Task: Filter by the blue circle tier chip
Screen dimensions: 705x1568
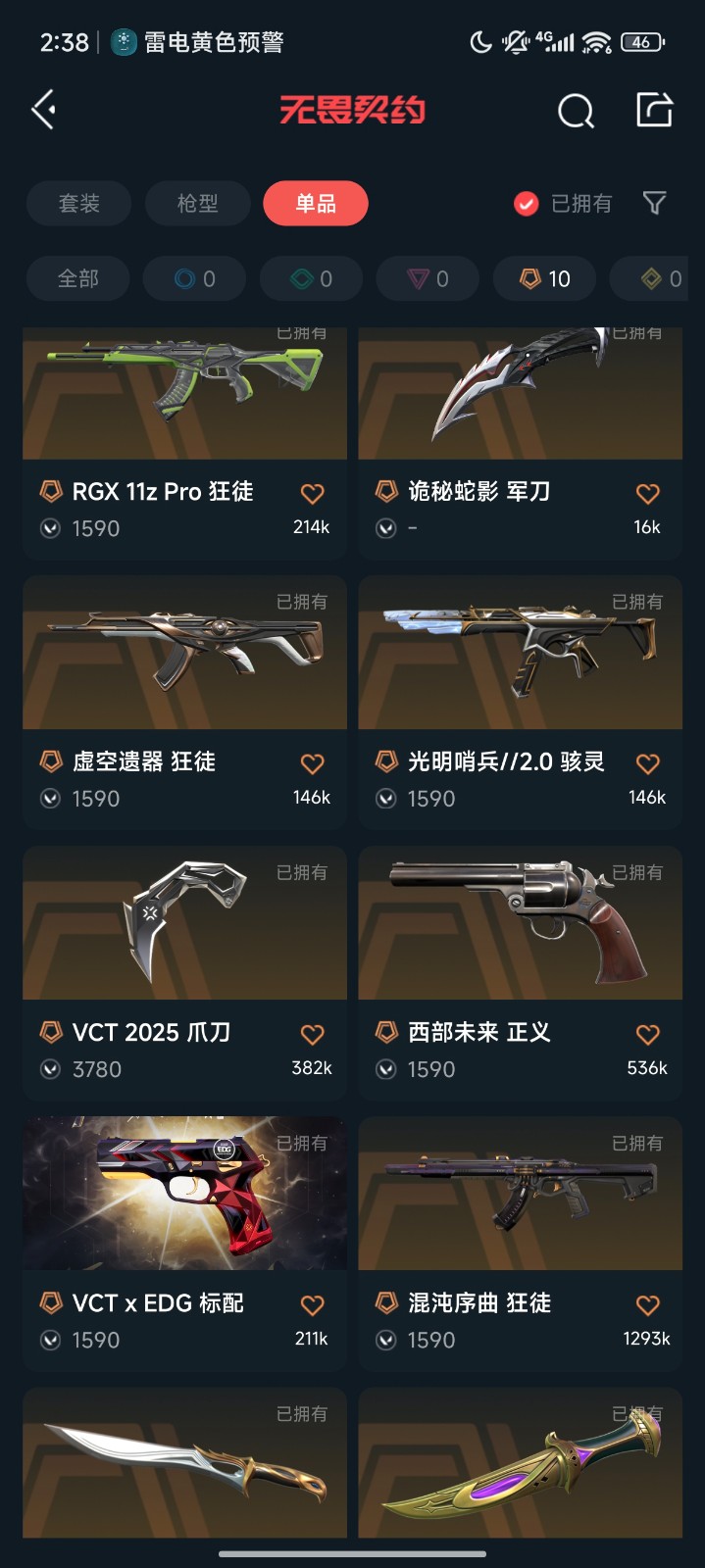Action: [194, 279]
